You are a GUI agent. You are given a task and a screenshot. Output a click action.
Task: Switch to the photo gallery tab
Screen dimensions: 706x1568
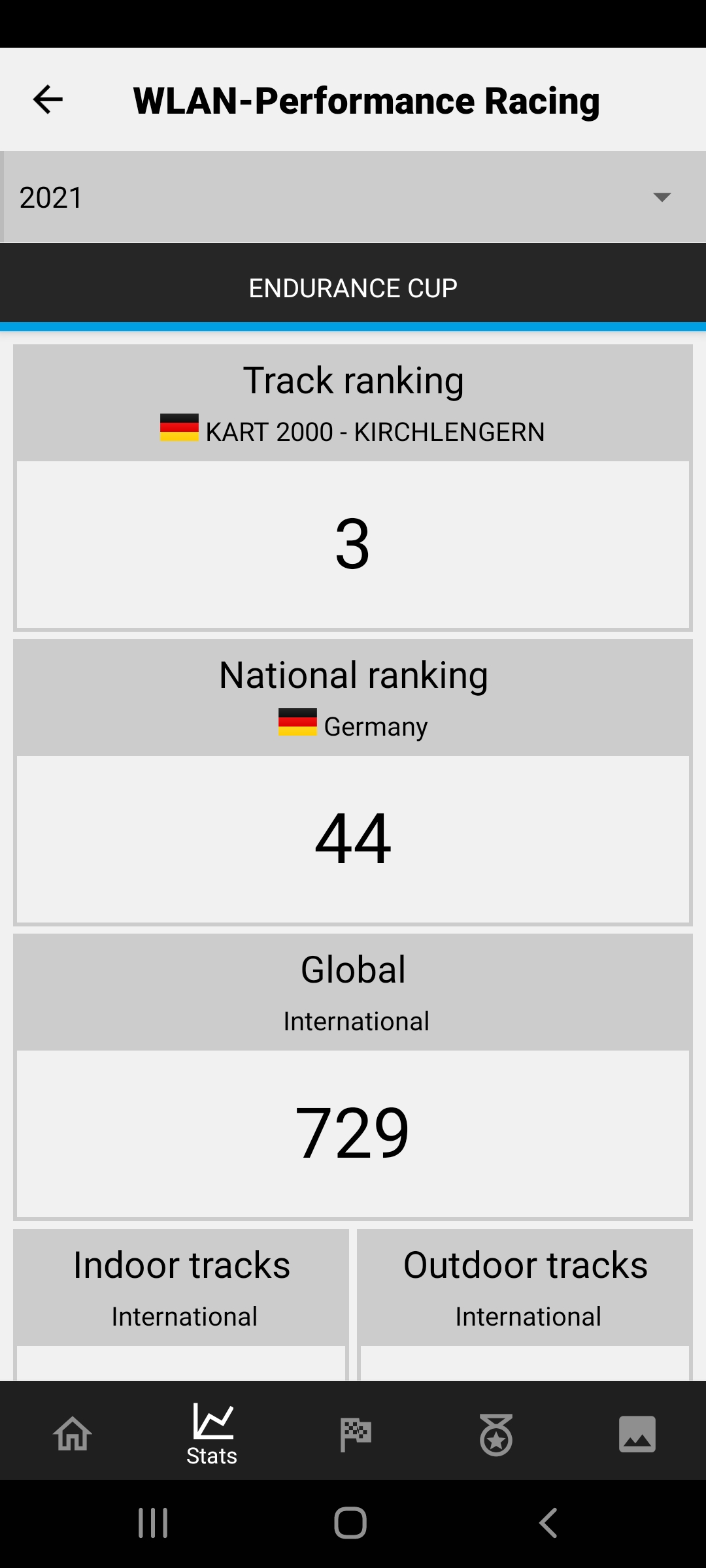(x=637, y=1435)
